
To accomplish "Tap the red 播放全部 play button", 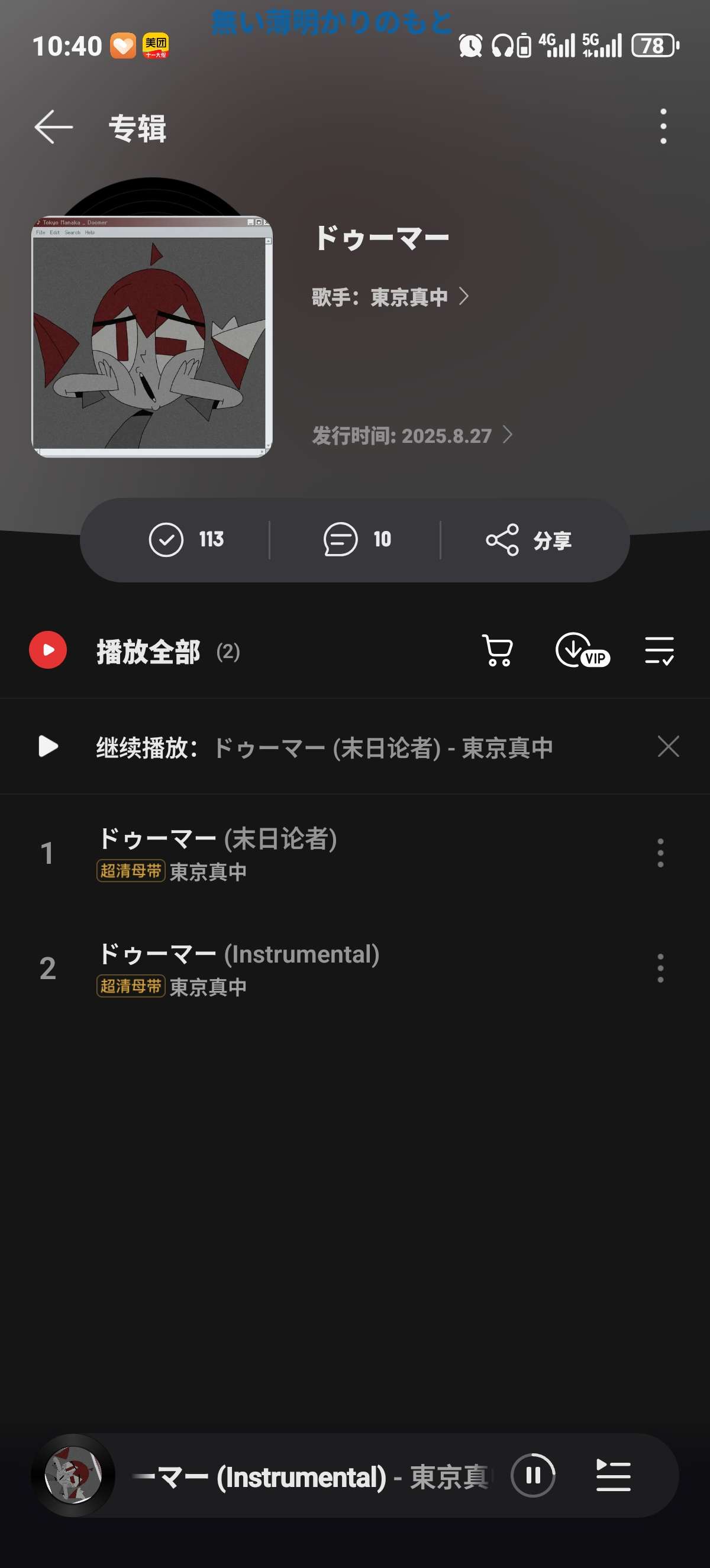I will click(48, 650).
